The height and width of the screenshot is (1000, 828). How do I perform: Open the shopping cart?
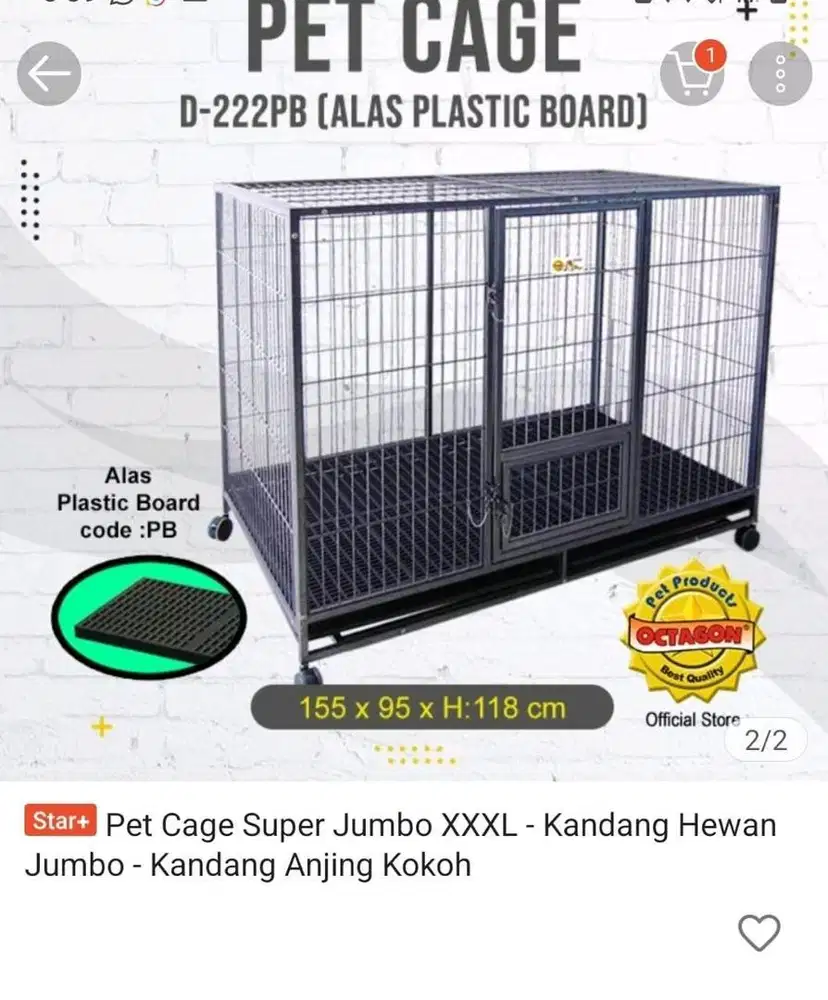[691, 73]
